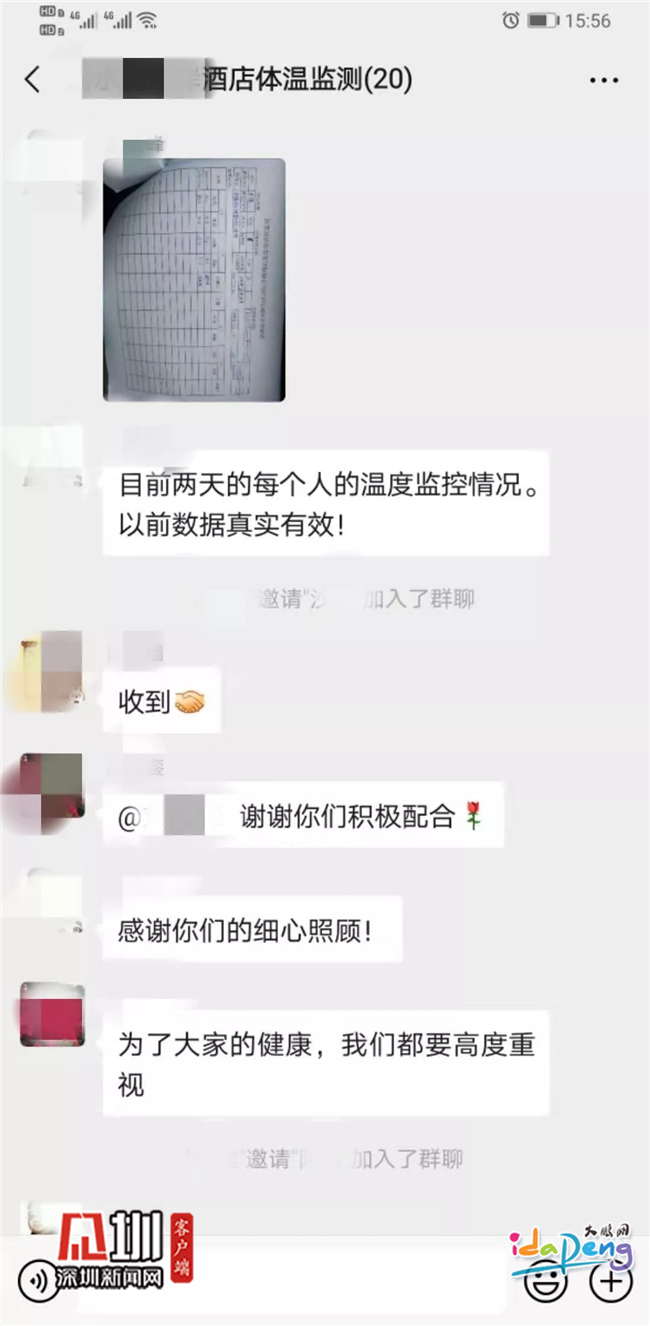Open the temperature record sheet photo
Viewport: 650px width, 1326px height.
tap(194, 280)
